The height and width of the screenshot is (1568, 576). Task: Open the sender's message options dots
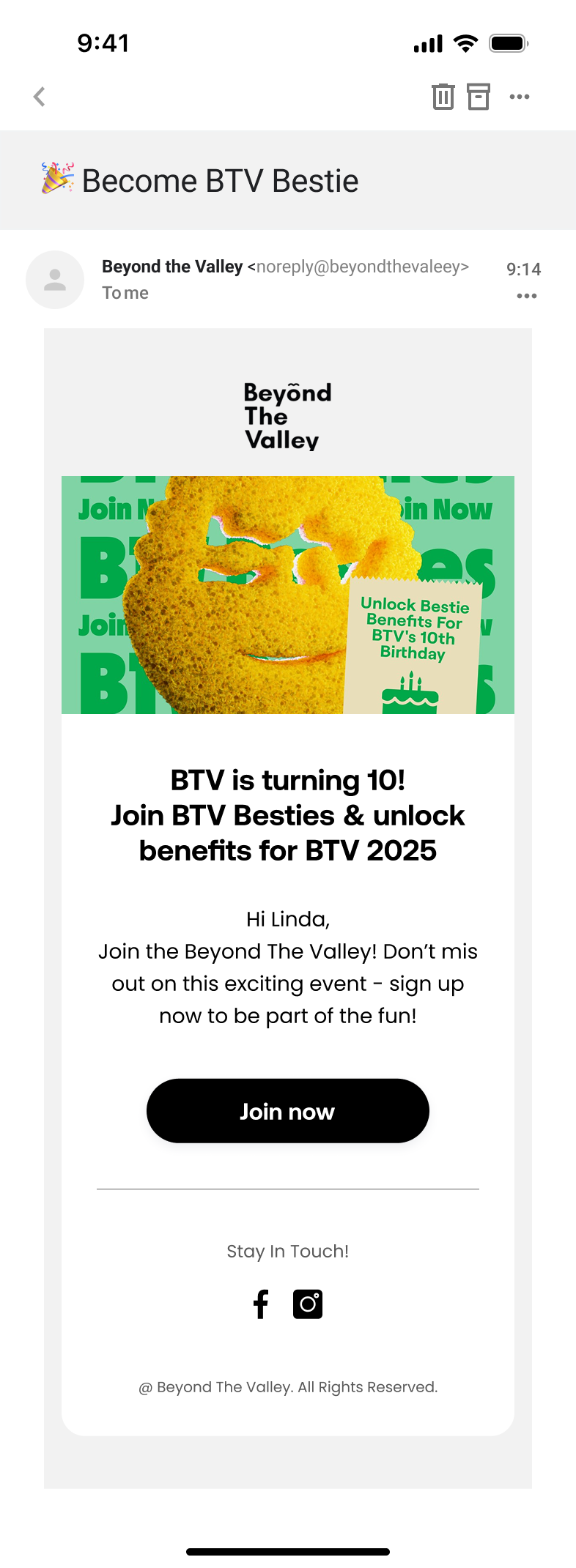point(526,296)
